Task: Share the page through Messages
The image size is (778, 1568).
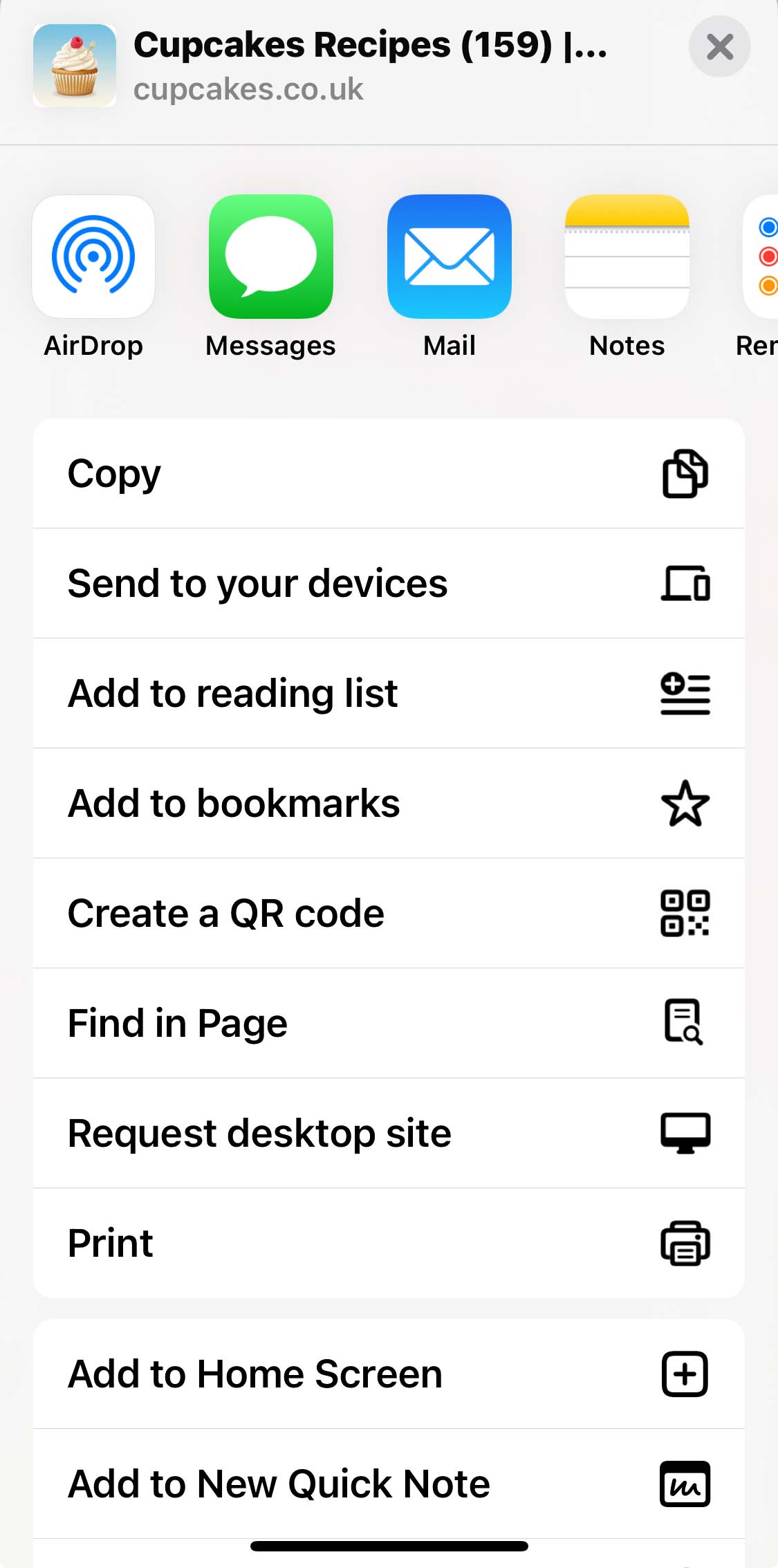Action: [x=270, y=255]
